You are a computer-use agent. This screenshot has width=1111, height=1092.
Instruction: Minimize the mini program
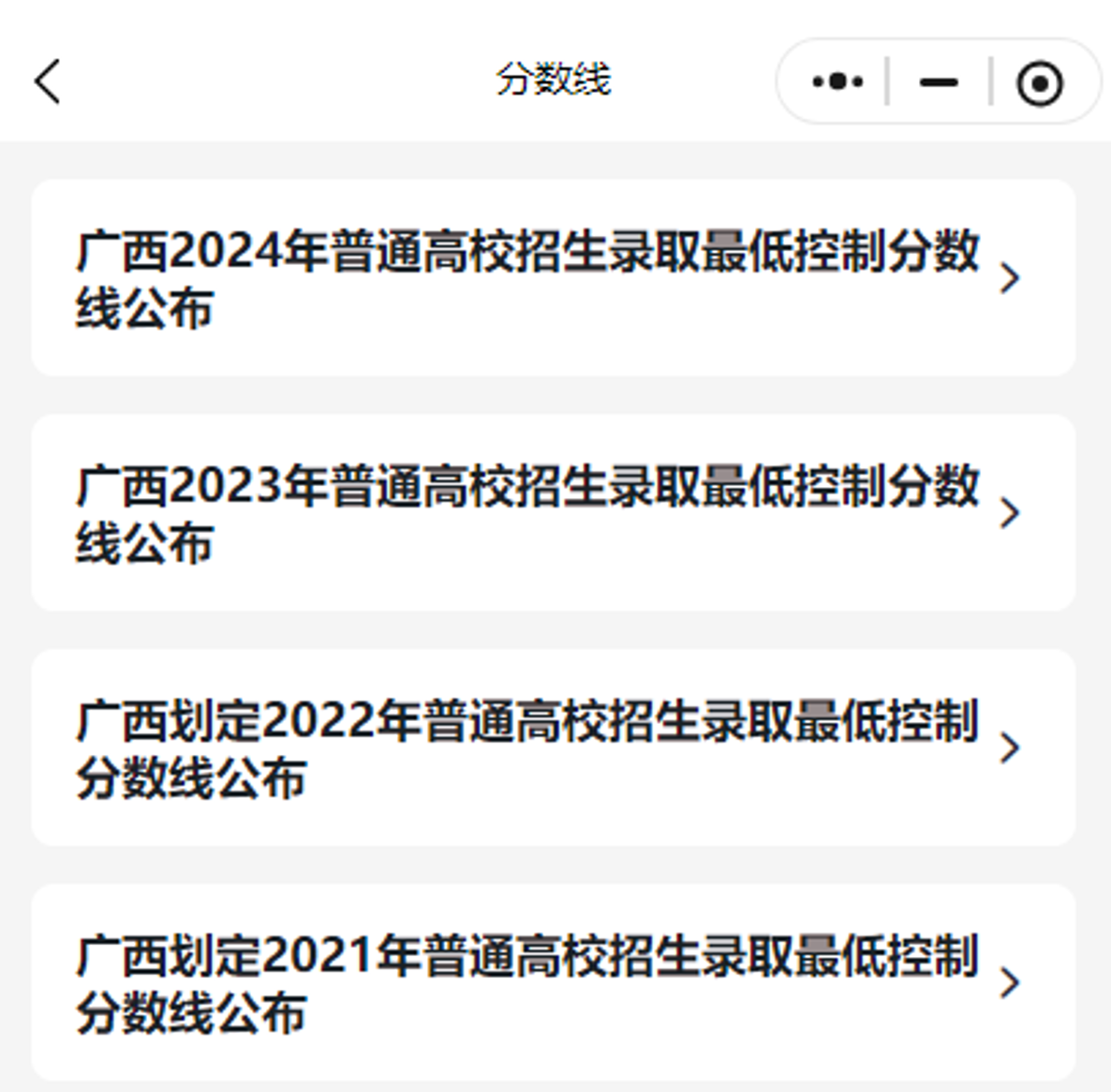tap(939, 82)
